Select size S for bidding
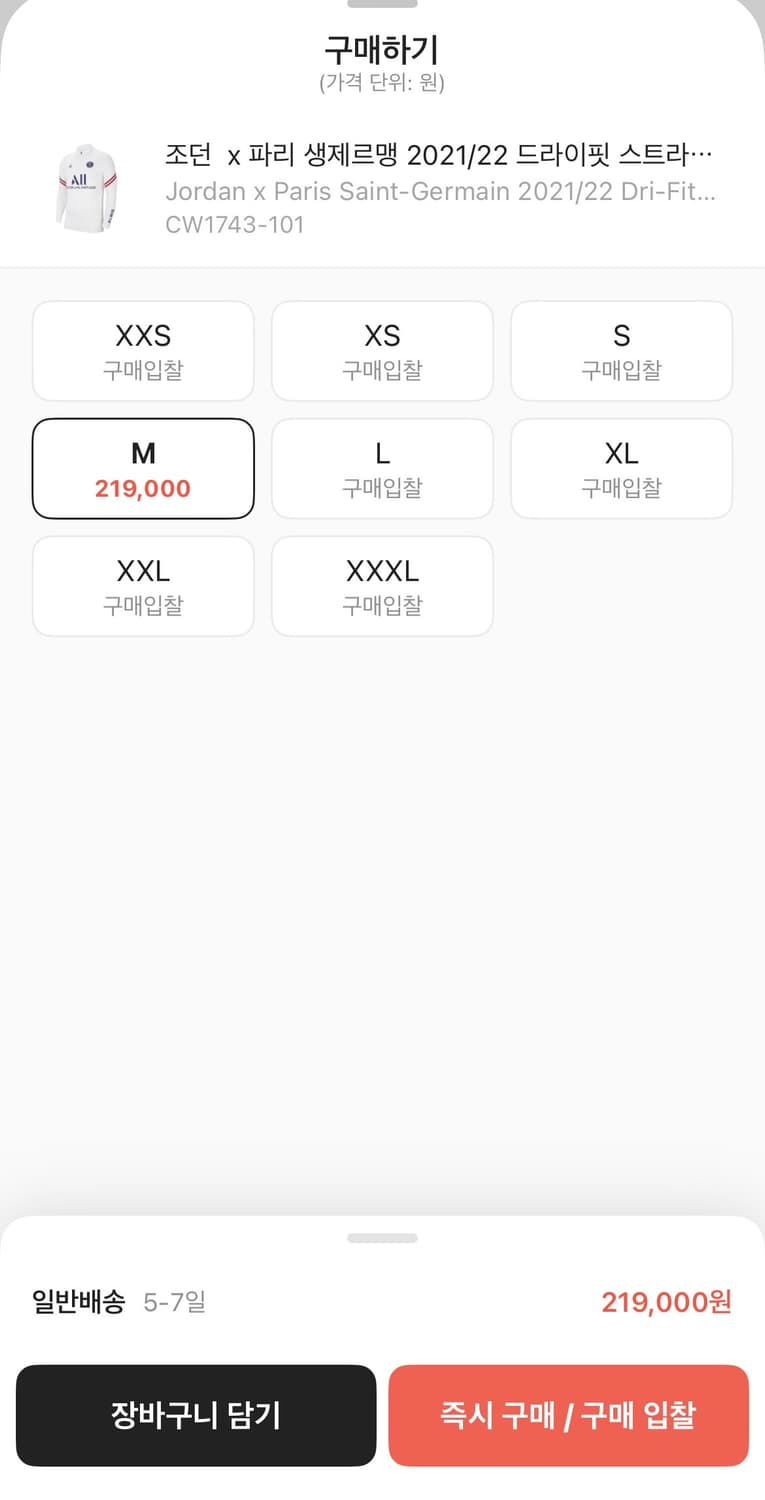 [x=621, y=350]
